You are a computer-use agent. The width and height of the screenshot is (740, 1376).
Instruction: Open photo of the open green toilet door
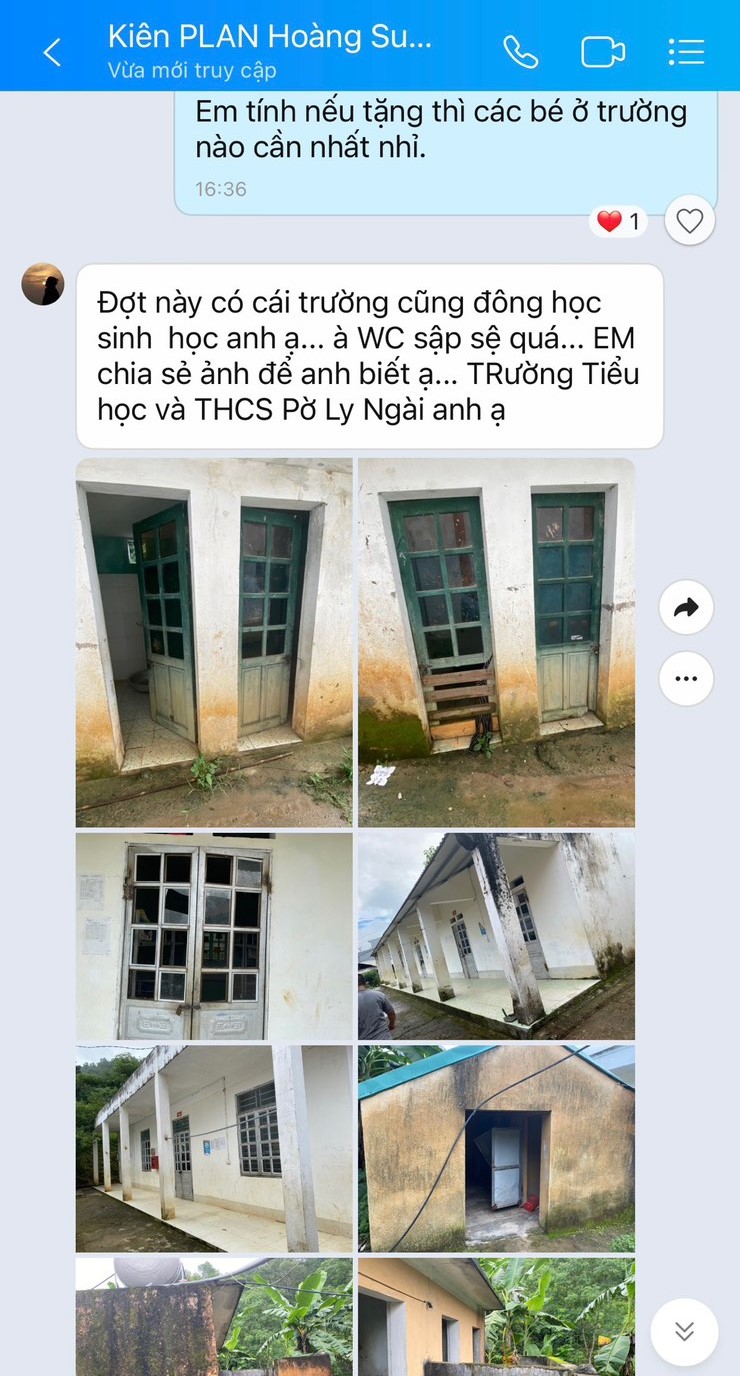pos(214,642)
